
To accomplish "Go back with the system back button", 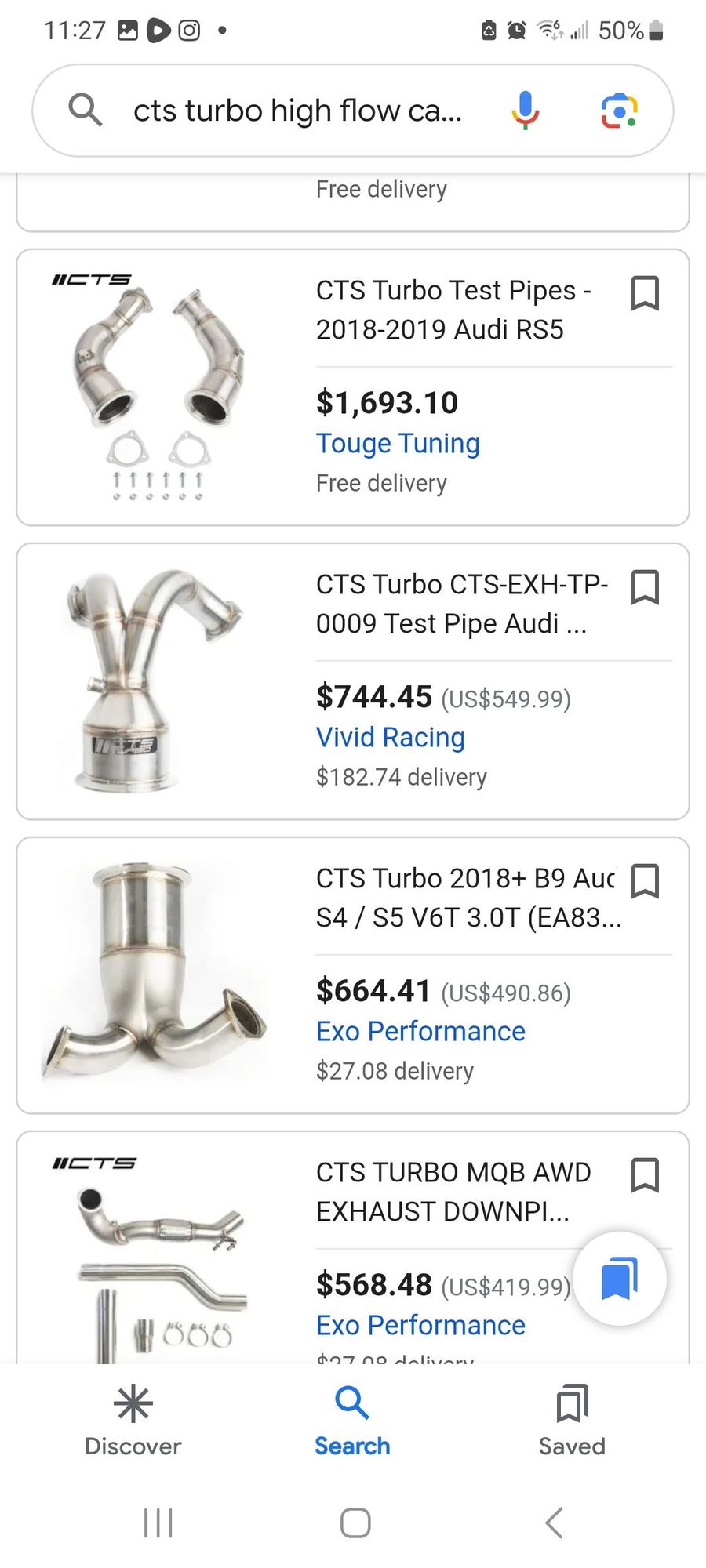I will coord(554,1523).
